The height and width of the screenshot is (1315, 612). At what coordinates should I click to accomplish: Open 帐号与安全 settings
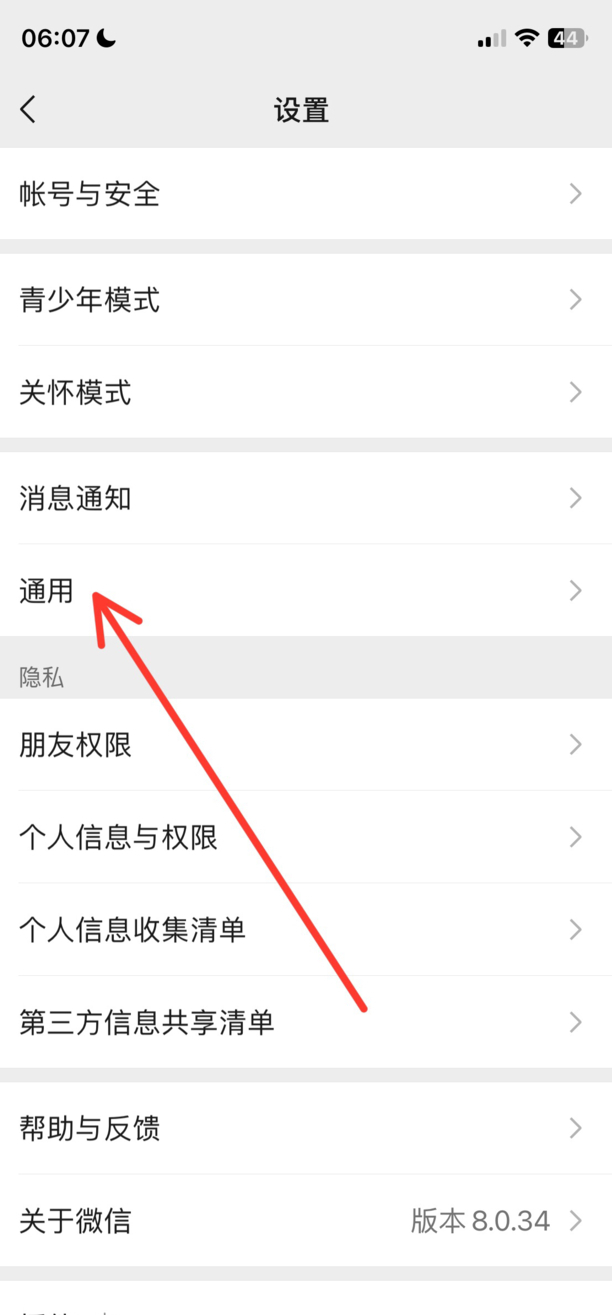(x=306, y=194)
